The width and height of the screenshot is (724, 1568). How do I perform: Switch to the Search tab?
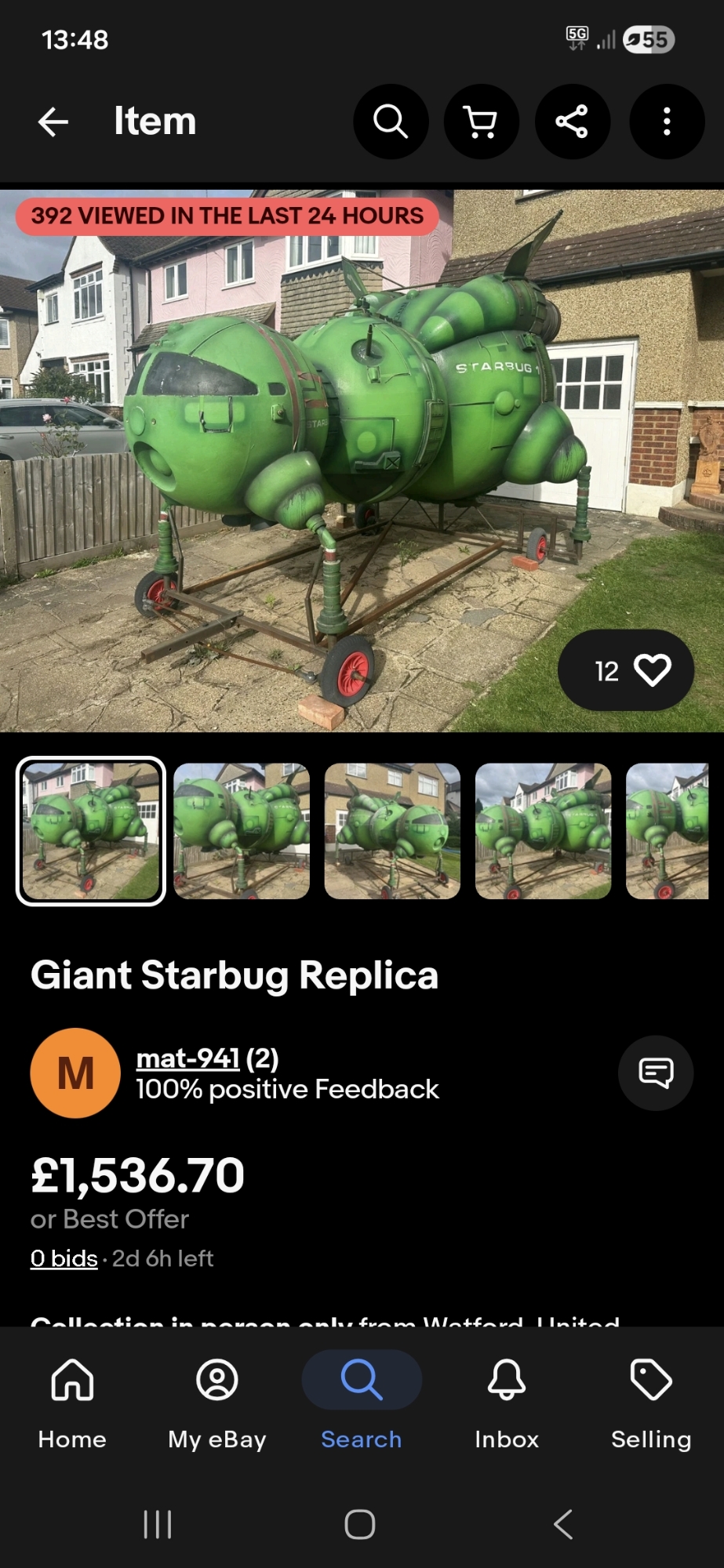pos(362,1403)
